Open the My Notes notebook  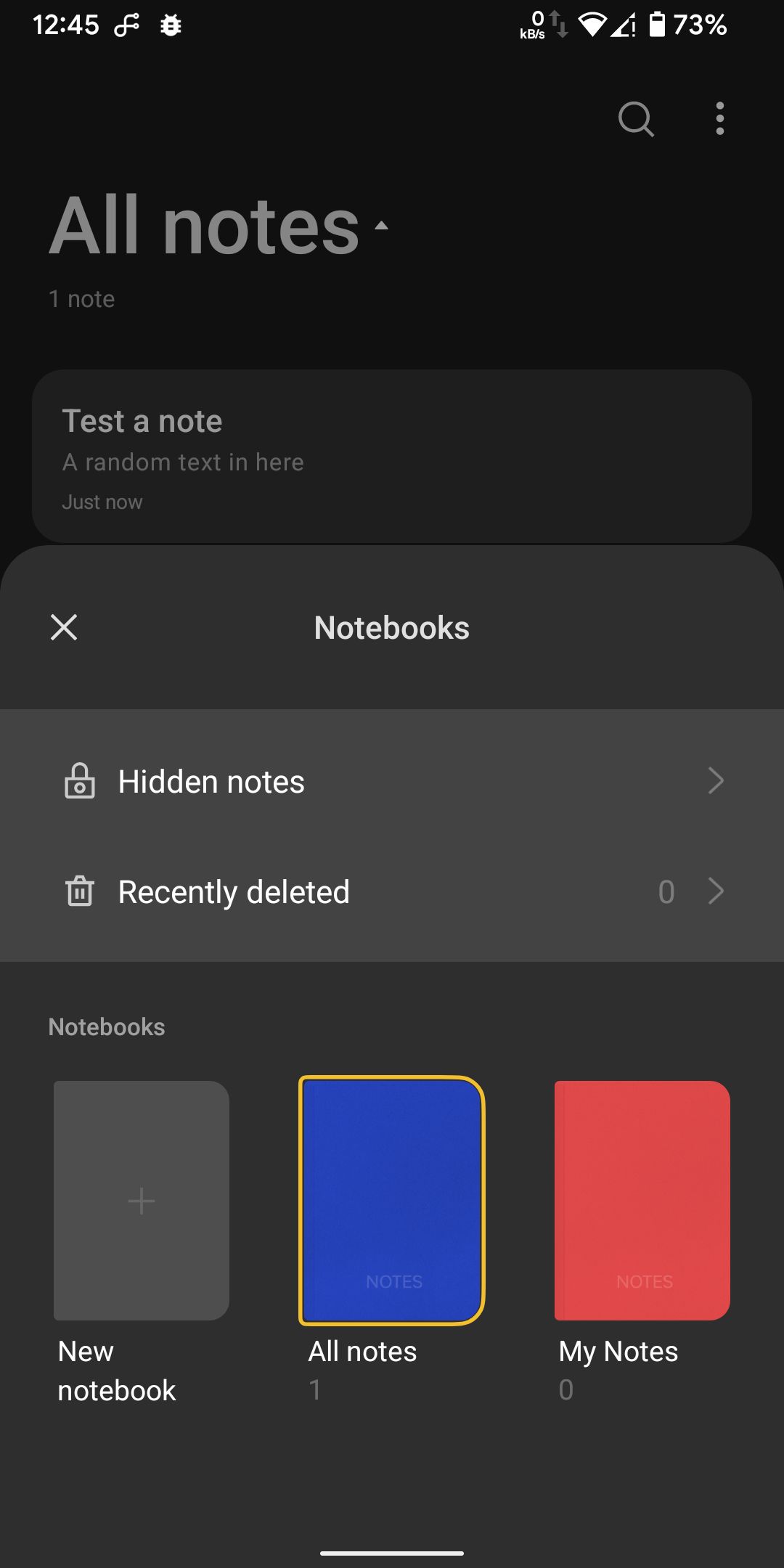coord(642,1201)
